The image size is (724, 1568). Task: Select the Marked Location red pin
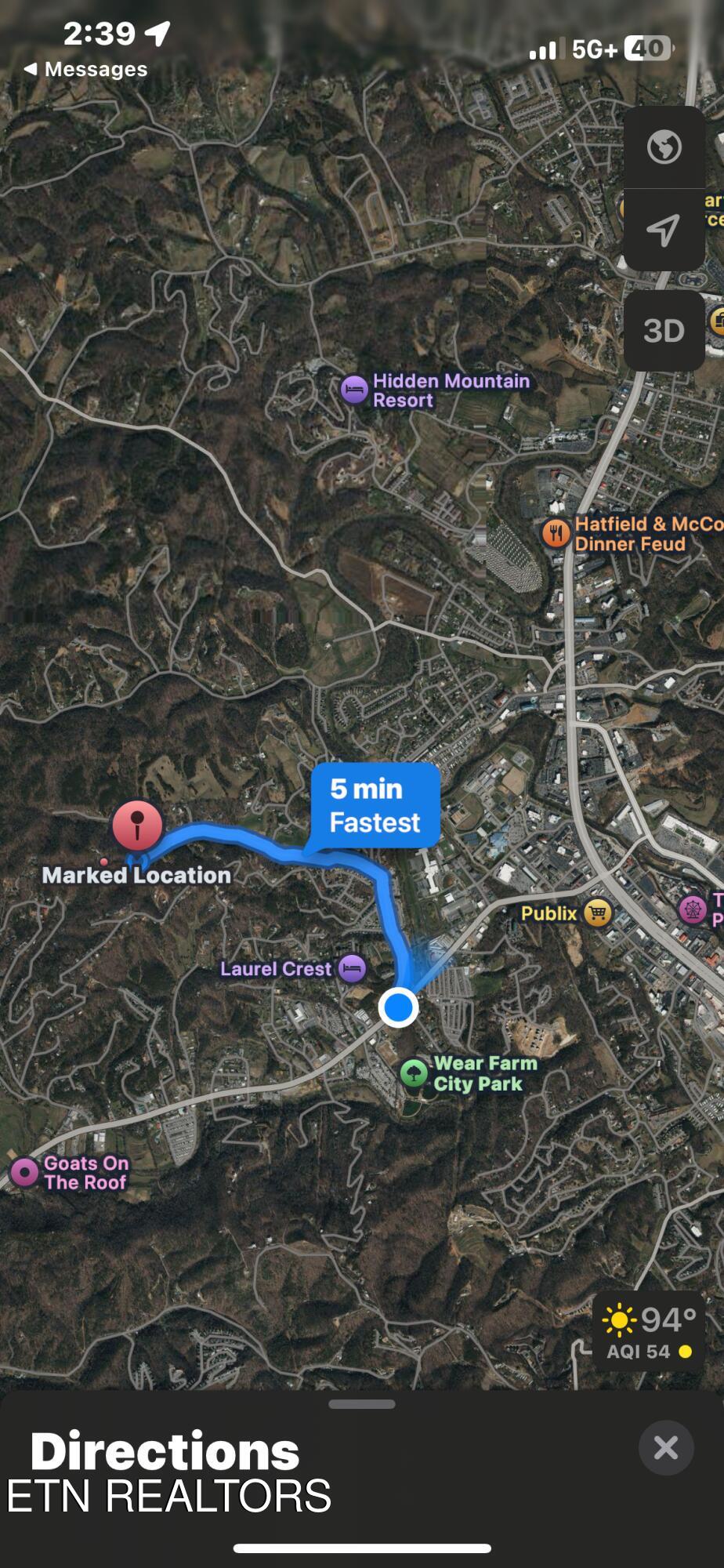pyautogui.click(x=137, y=826)
